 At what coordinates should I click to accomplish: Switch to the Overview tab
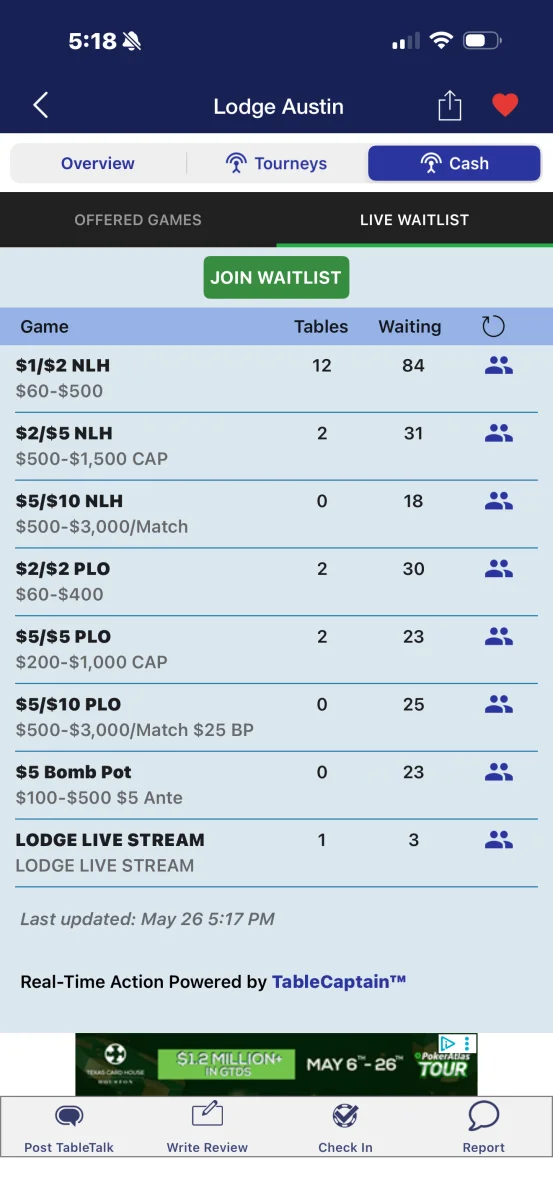click(x=98, y=163)
